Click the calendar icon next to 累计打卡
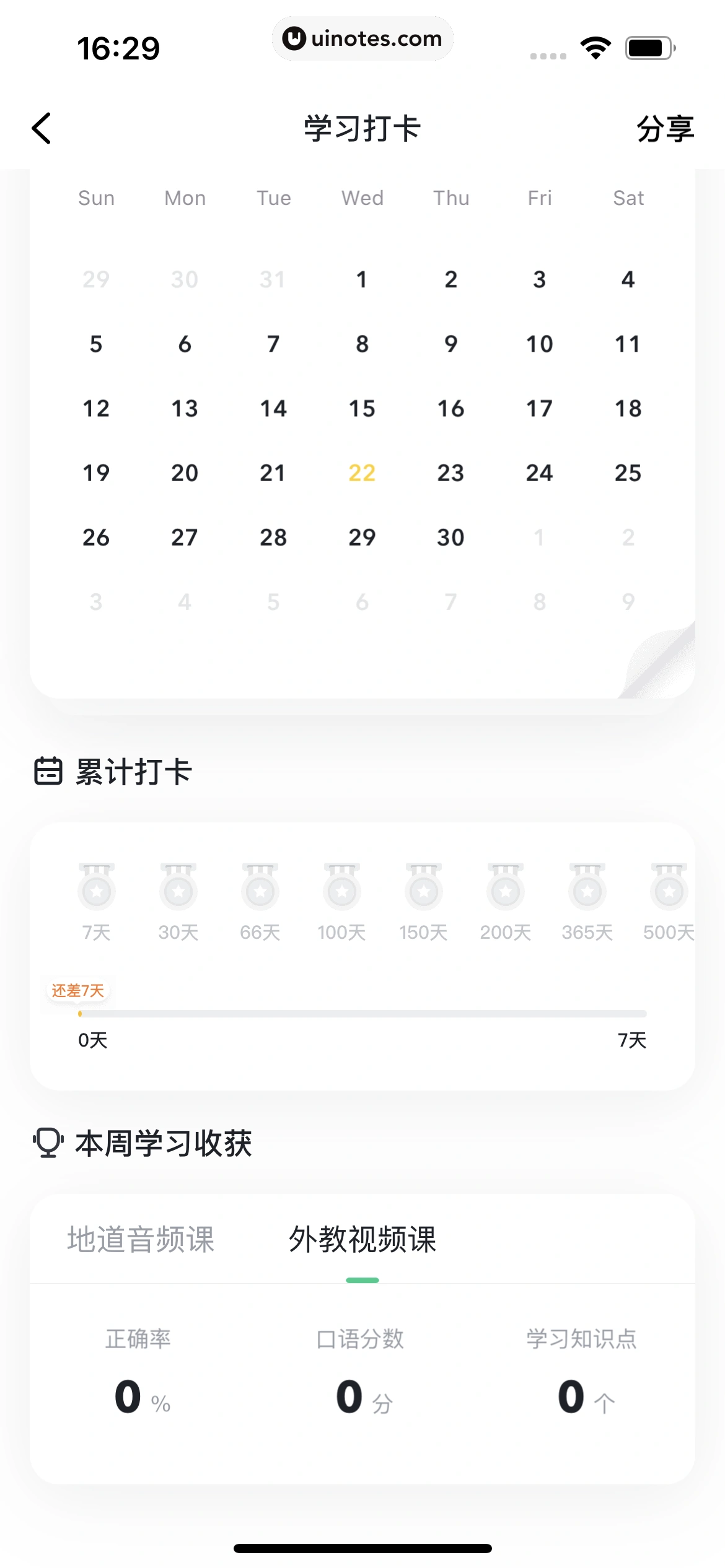The width and height of the screenshot is (725, 1568). pos(49,772)
